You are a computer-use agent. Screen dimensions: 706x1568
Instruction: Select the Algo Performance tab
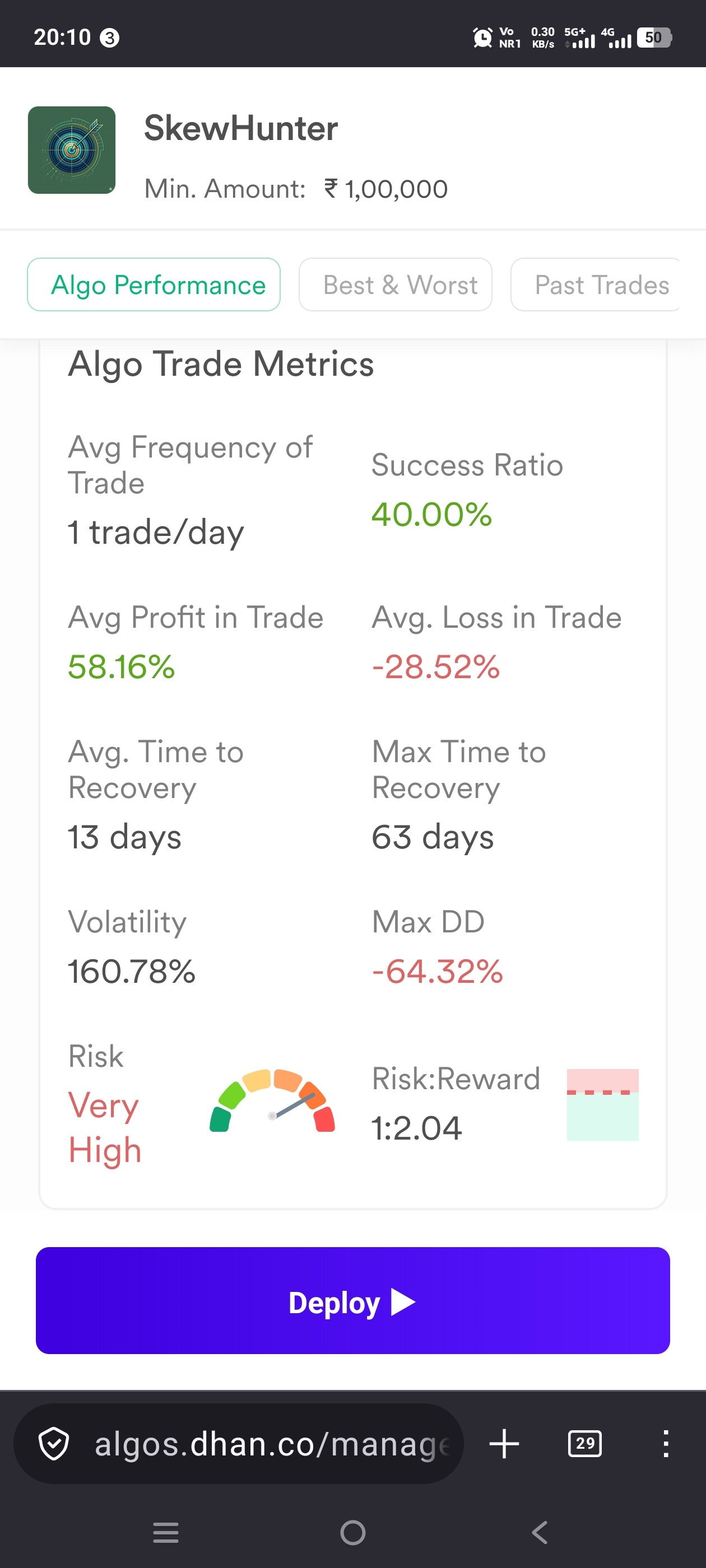[x=154, y=284]
